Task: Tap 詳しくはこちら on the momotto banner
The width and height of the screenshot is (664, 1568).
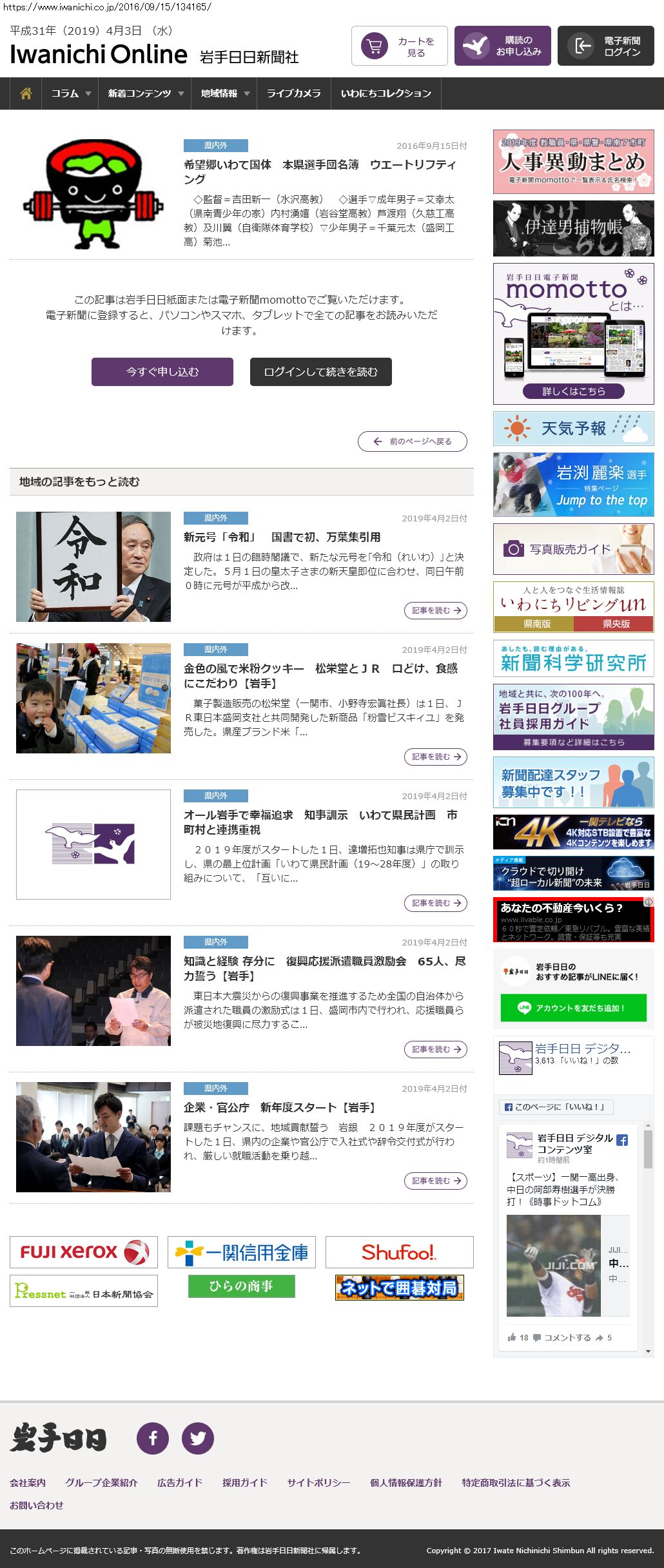Action: [573, 391]
